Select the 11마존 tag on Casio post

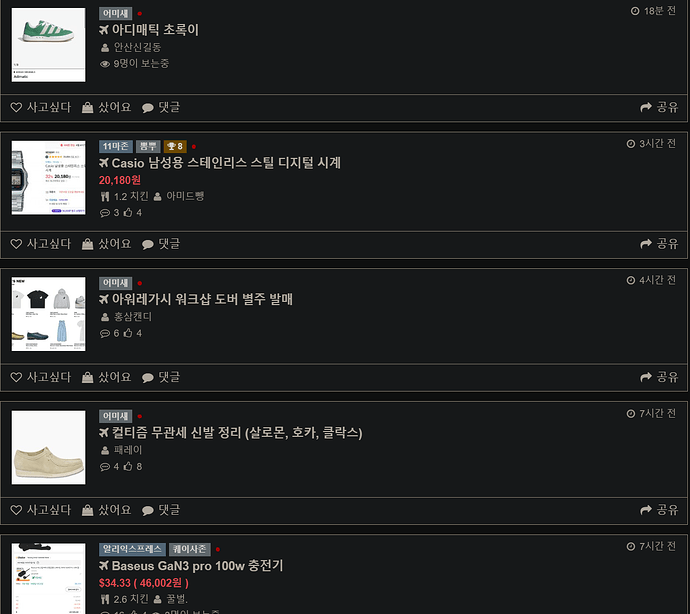tap(115, 146)
